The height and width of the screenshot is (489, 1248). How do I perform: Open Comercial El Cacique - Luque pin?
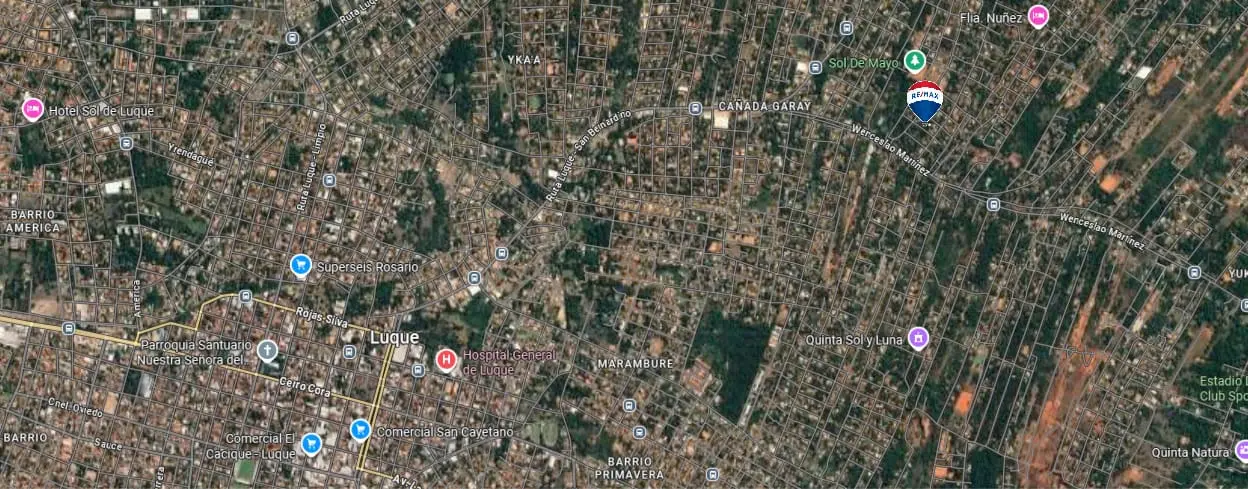pyautogui.click(x=311, y=443)
